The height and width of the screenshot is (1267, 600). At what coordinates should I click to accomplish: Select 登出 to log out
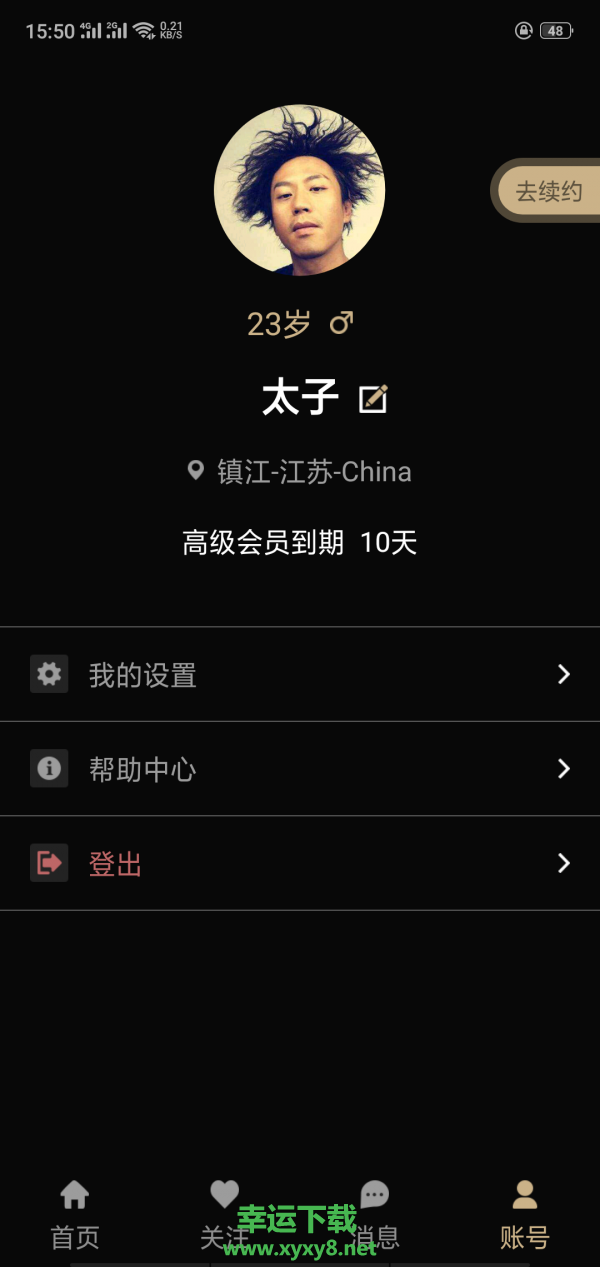(300, 863)
